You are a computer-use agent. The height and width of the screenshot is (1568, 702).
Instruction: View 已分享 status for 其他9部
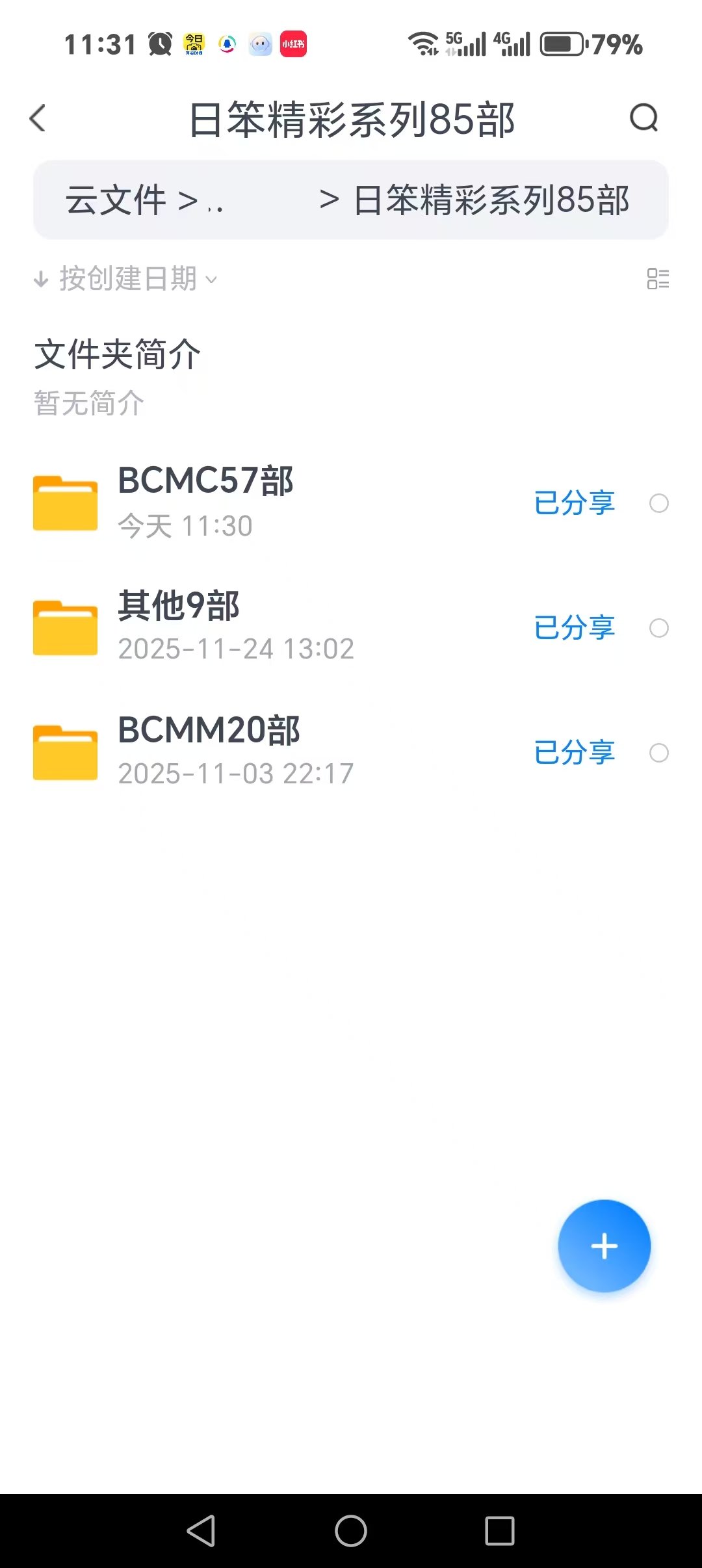575,628
